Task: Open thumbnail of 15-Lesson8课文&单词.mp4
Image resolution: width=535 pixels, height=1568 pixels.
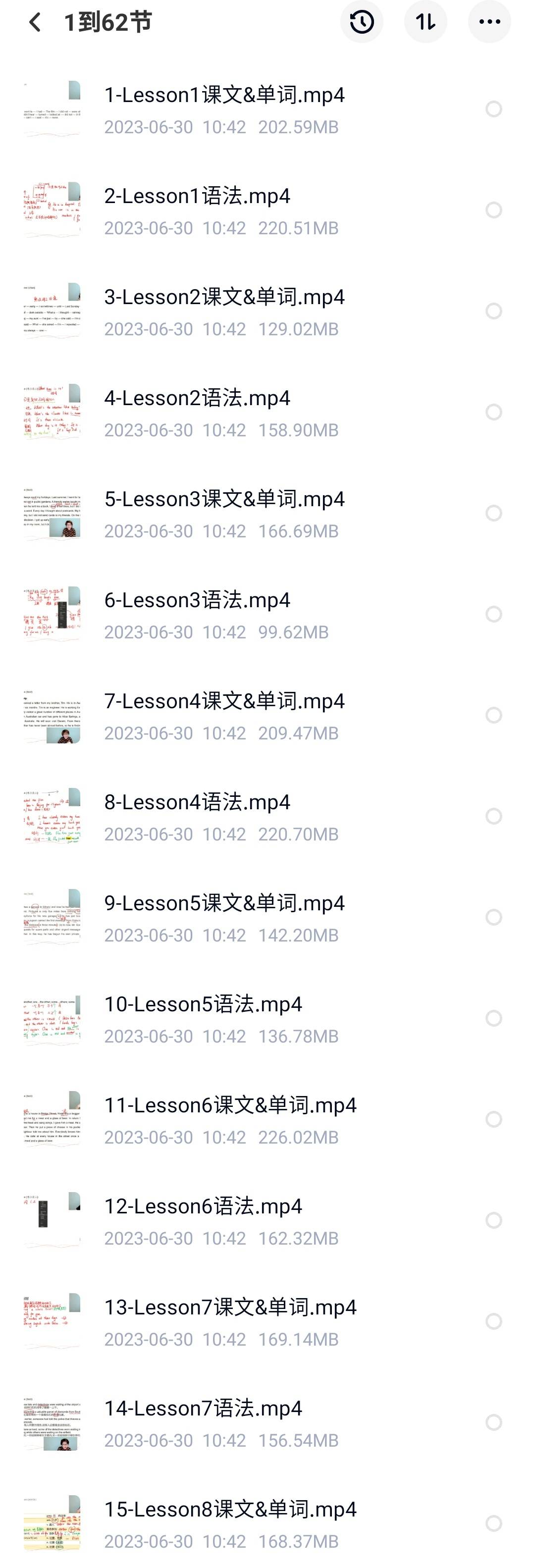Action: tap(52, 1523)
